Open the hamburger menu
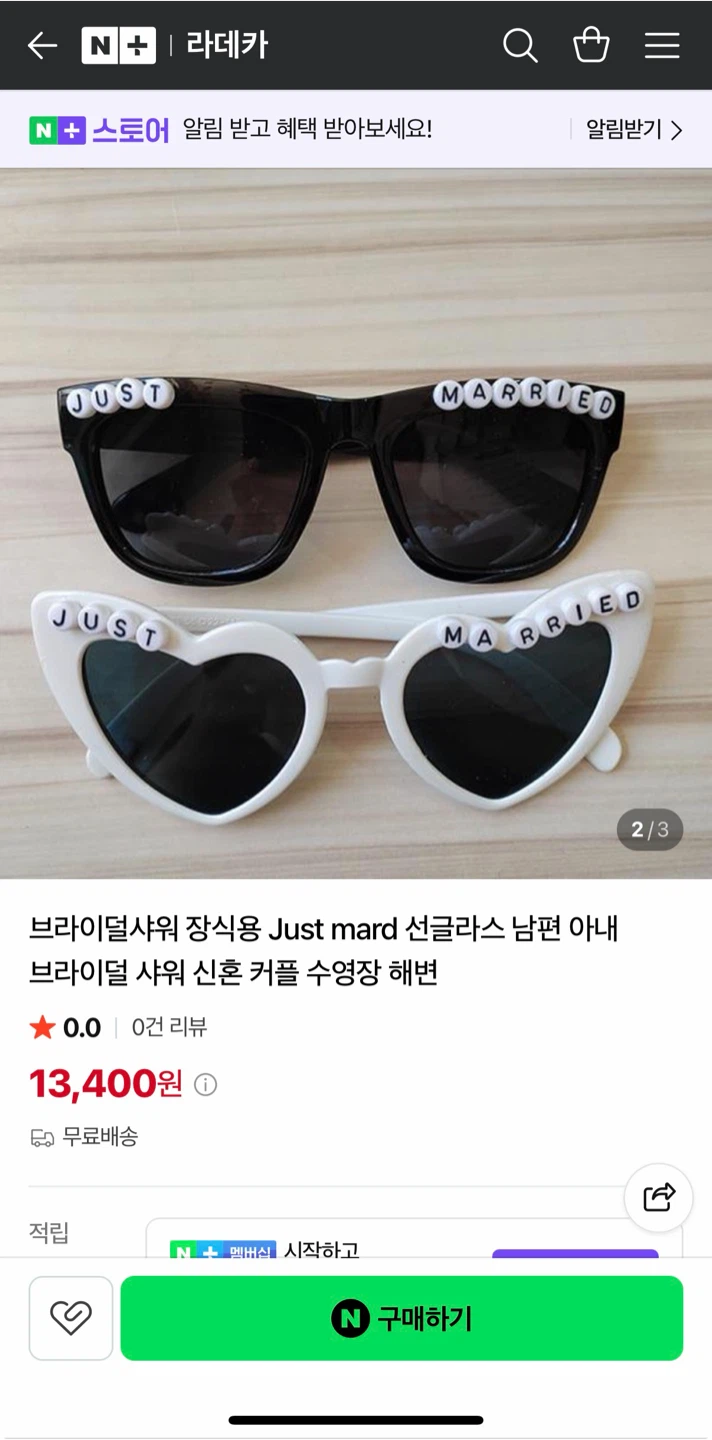The image size is (712, 1440). pos(662,45)
